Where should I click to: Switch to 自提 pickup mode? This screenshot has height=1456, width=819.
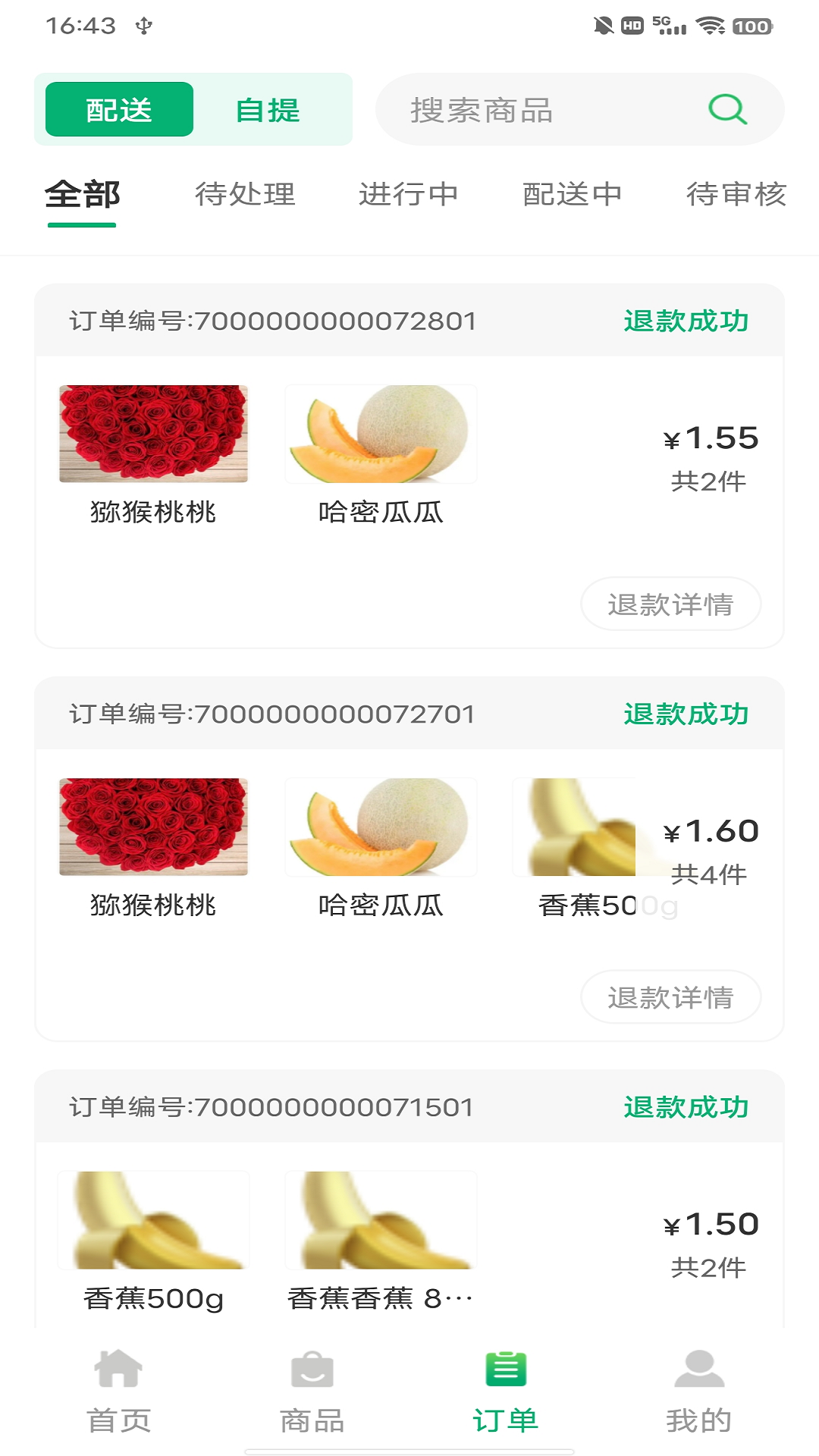click(268, 109)
